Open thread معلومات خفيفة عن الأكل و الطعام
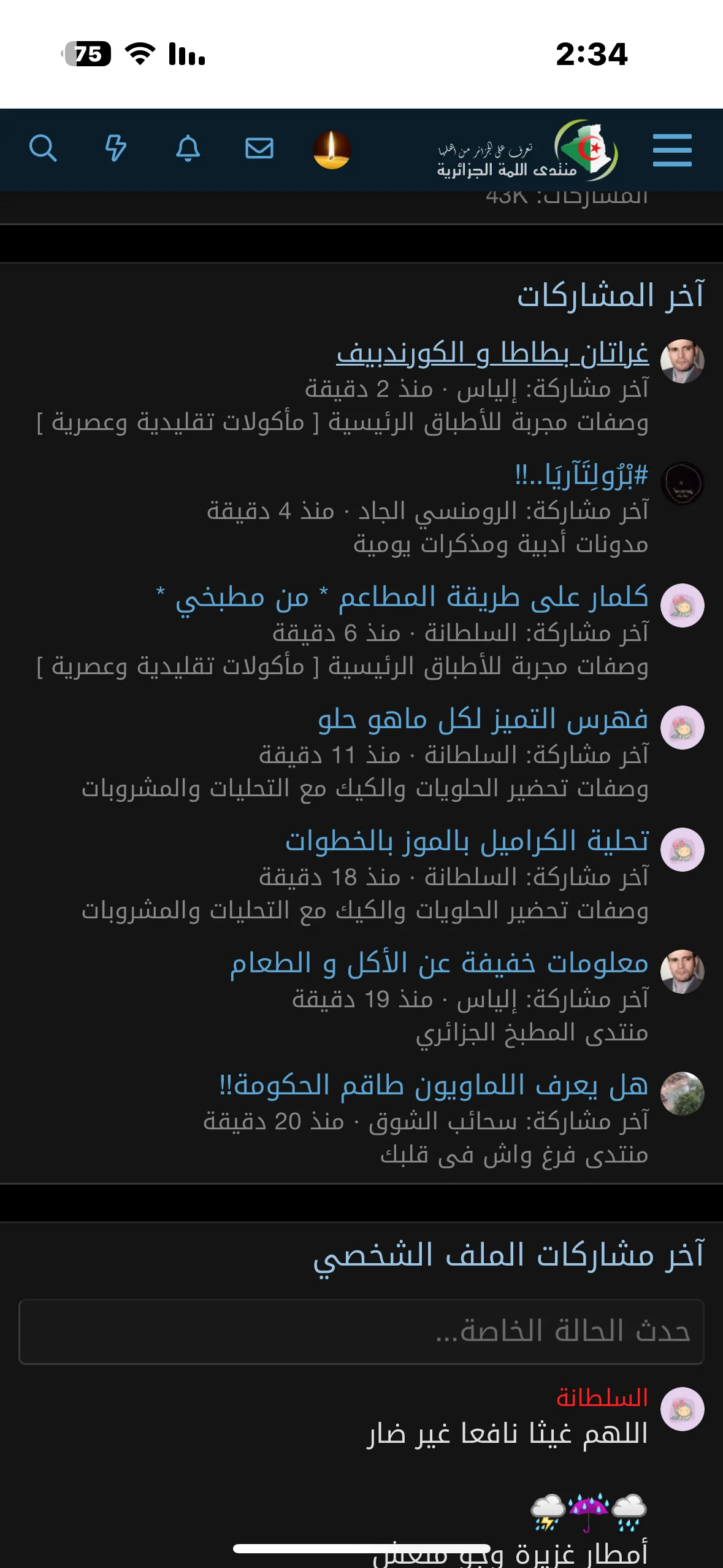Image resolution: width=723 pixels, height=1568 pixels. pos(439,963)
